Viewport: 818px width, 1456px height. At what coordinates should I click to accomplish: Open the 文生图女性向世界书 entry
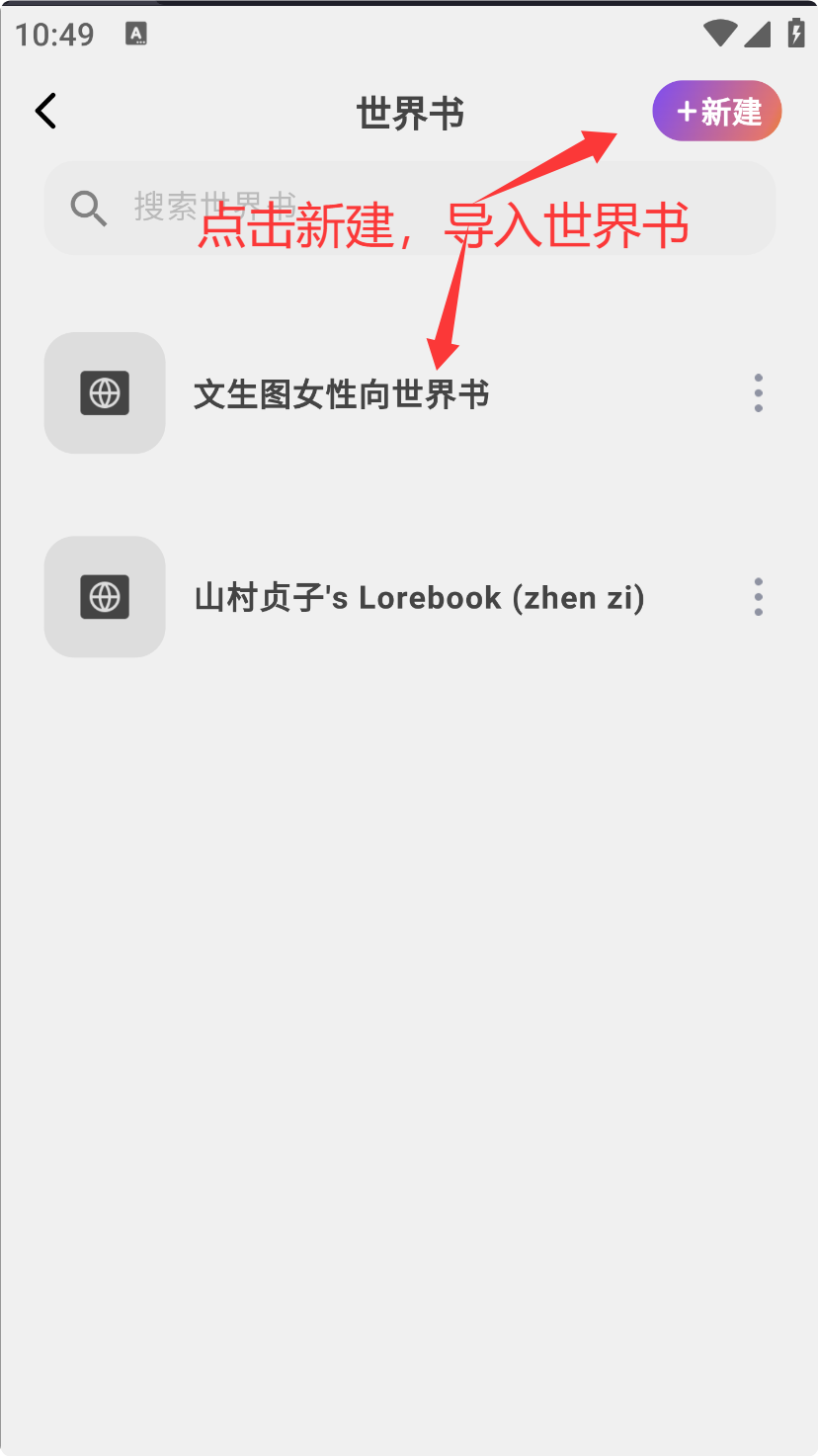[342, 394]
